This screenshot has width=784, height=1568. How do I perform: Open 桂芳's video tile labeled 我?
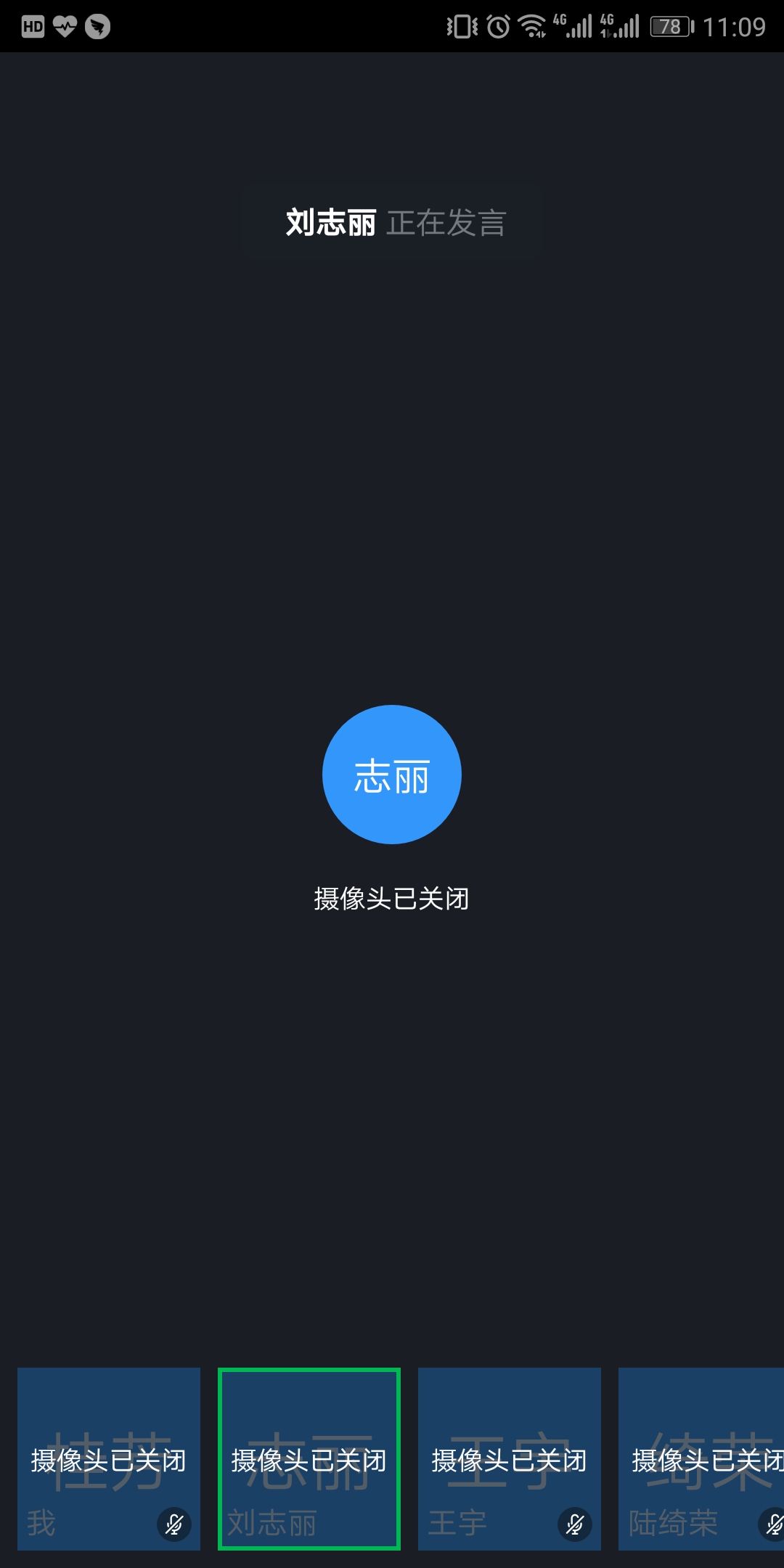pos(109,1458)
